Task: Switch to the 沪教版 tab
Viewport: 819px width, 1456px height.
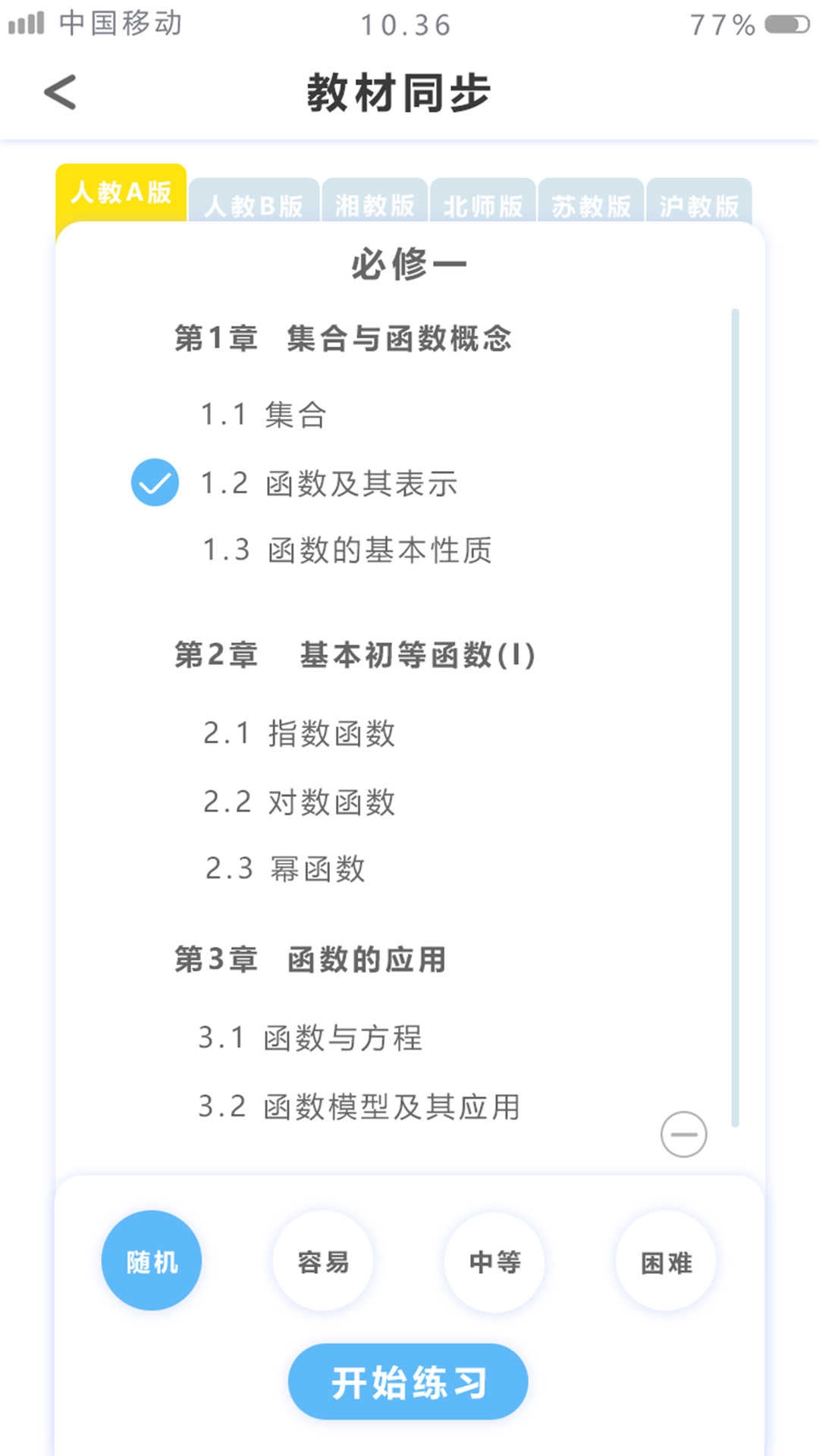Action: click(x=698, y=203)
